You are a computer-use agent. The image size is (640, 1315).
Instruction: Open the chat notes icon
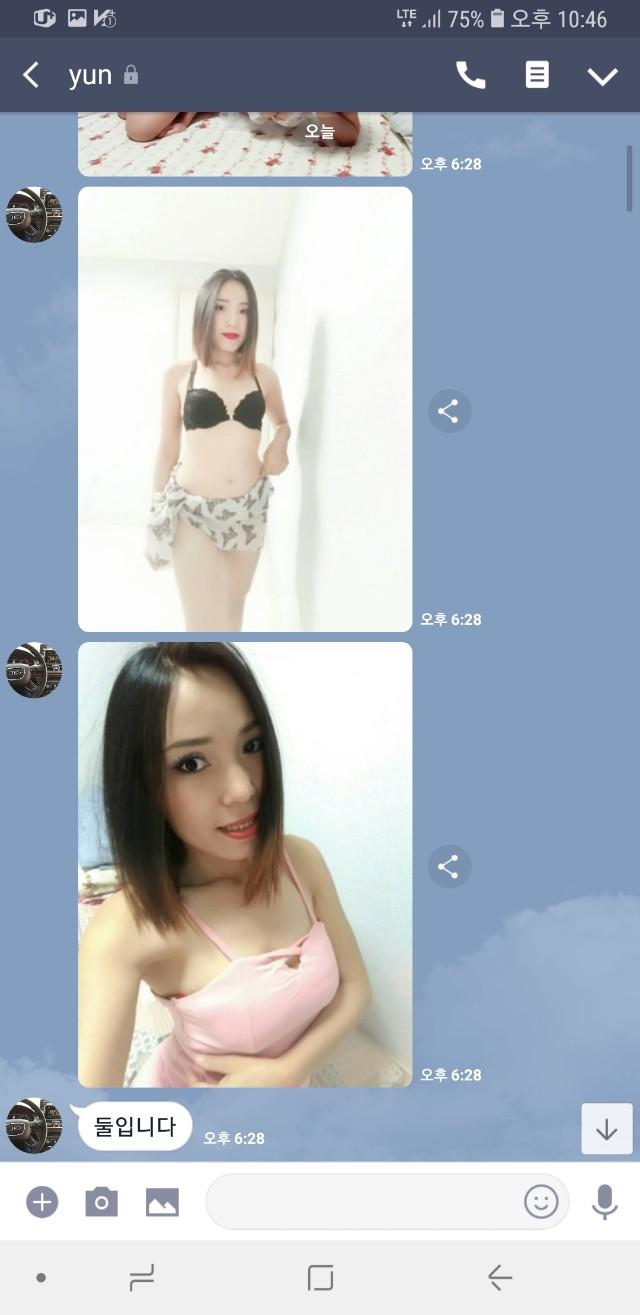(537, 75)
